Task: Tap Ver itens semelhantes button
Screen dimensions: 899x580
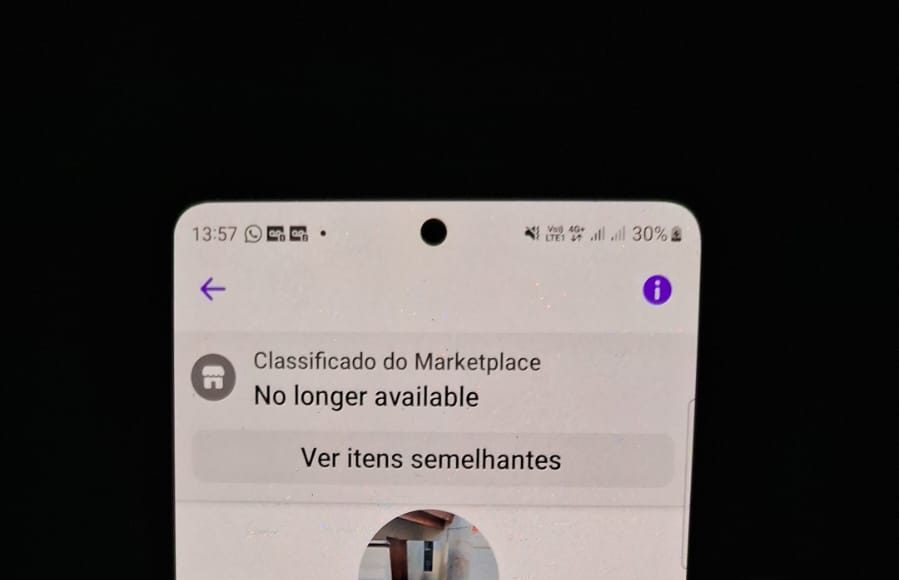Action: point(431,459)
